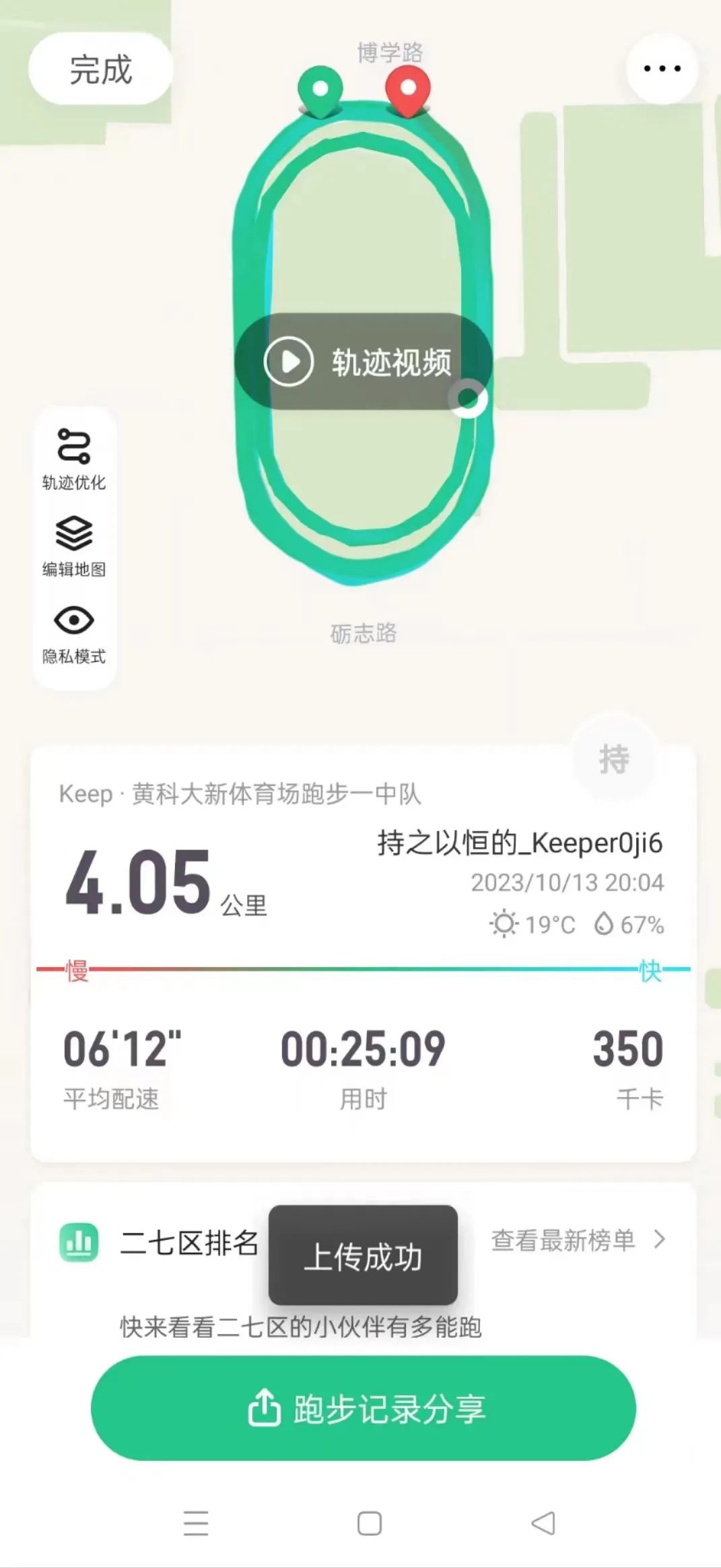Open the three-dot overflow menu

[661, 69]
